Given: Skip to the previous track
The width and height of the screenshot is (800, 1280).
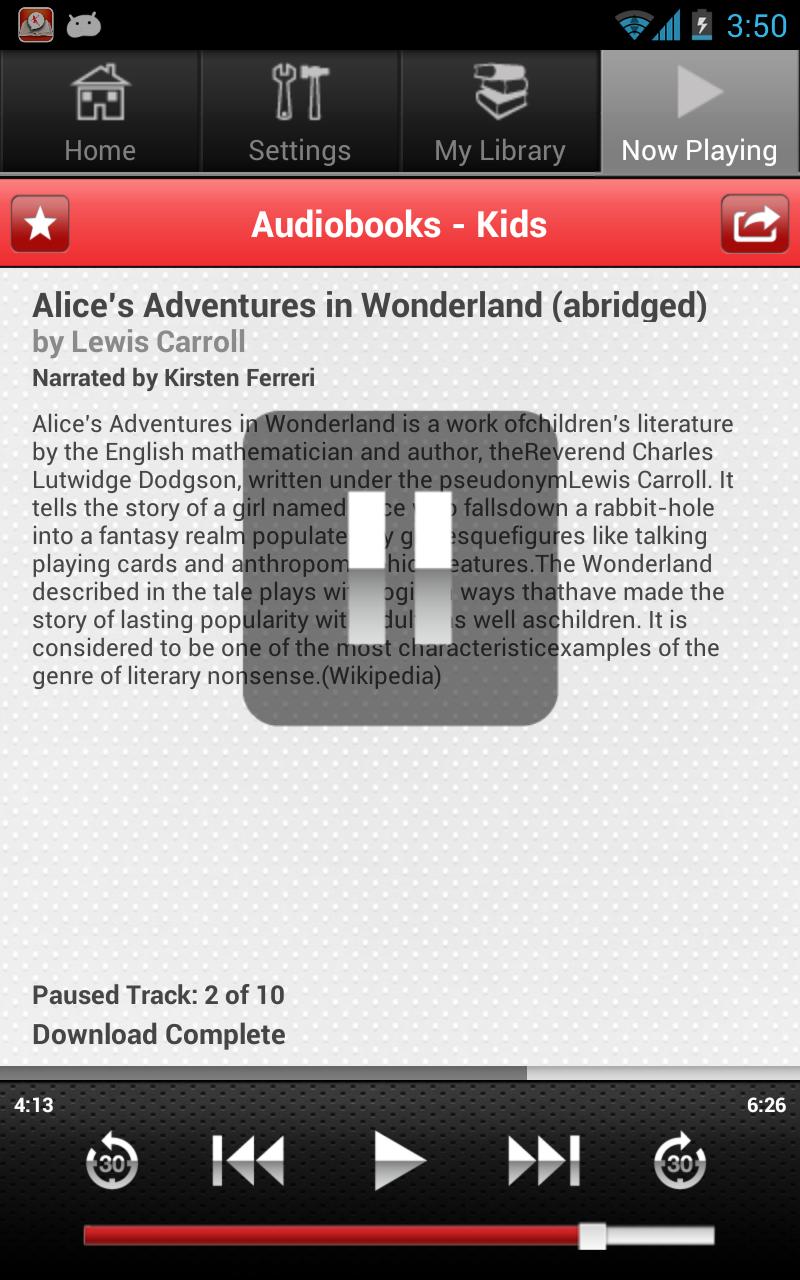Looking at the screenshot, I should coord(248,1162).
